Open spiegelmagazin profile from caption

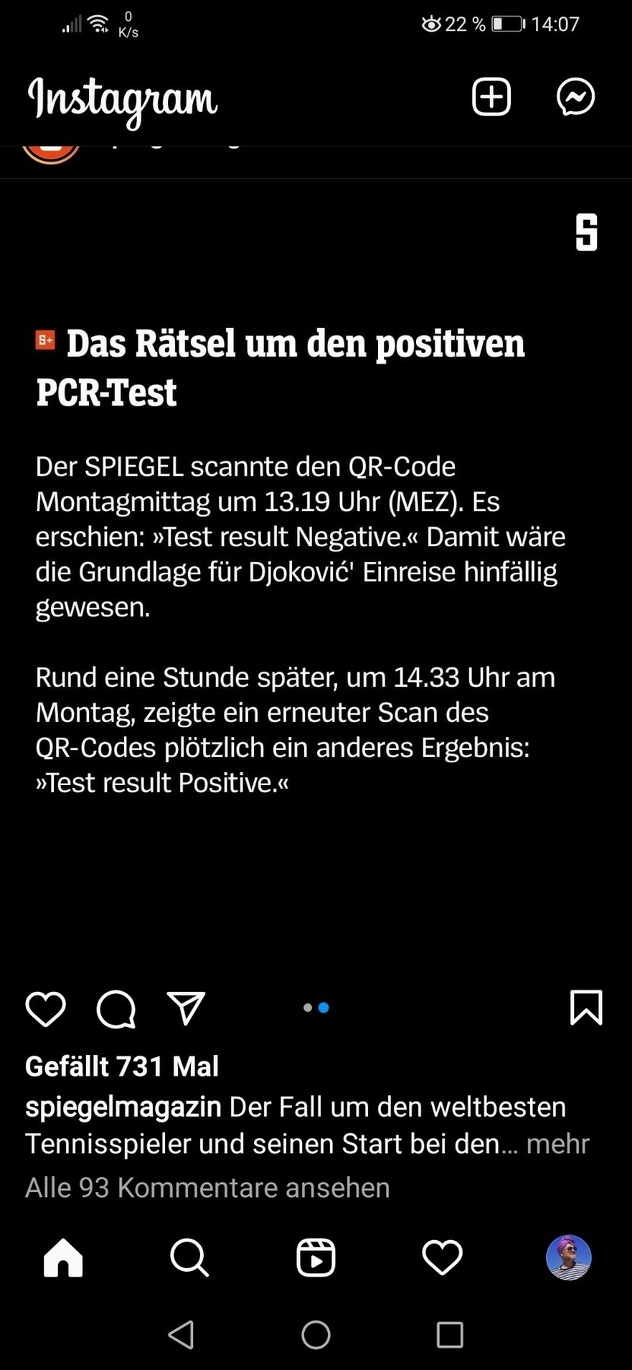123,1107
